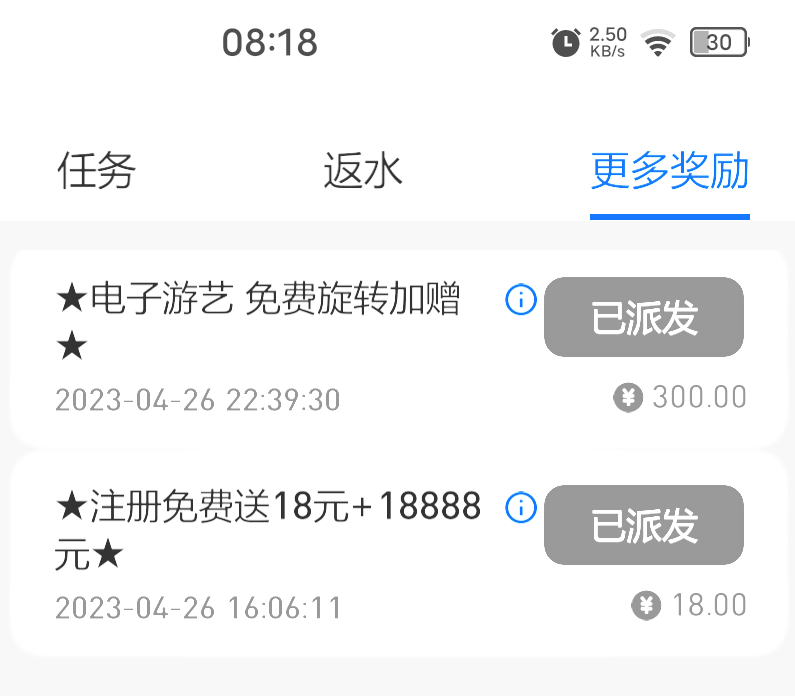Open info icon for 电子游艺 免费旋转加赠

pos(521,299)
